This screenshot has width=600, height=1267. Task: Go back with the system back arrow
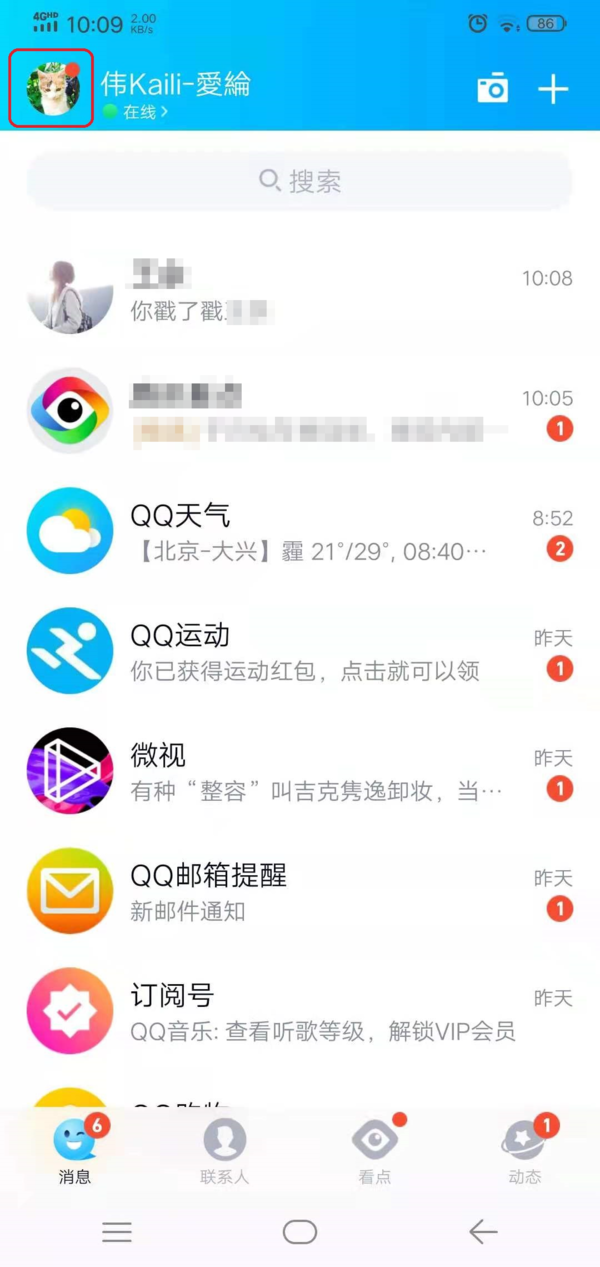tap(483, 1232)
